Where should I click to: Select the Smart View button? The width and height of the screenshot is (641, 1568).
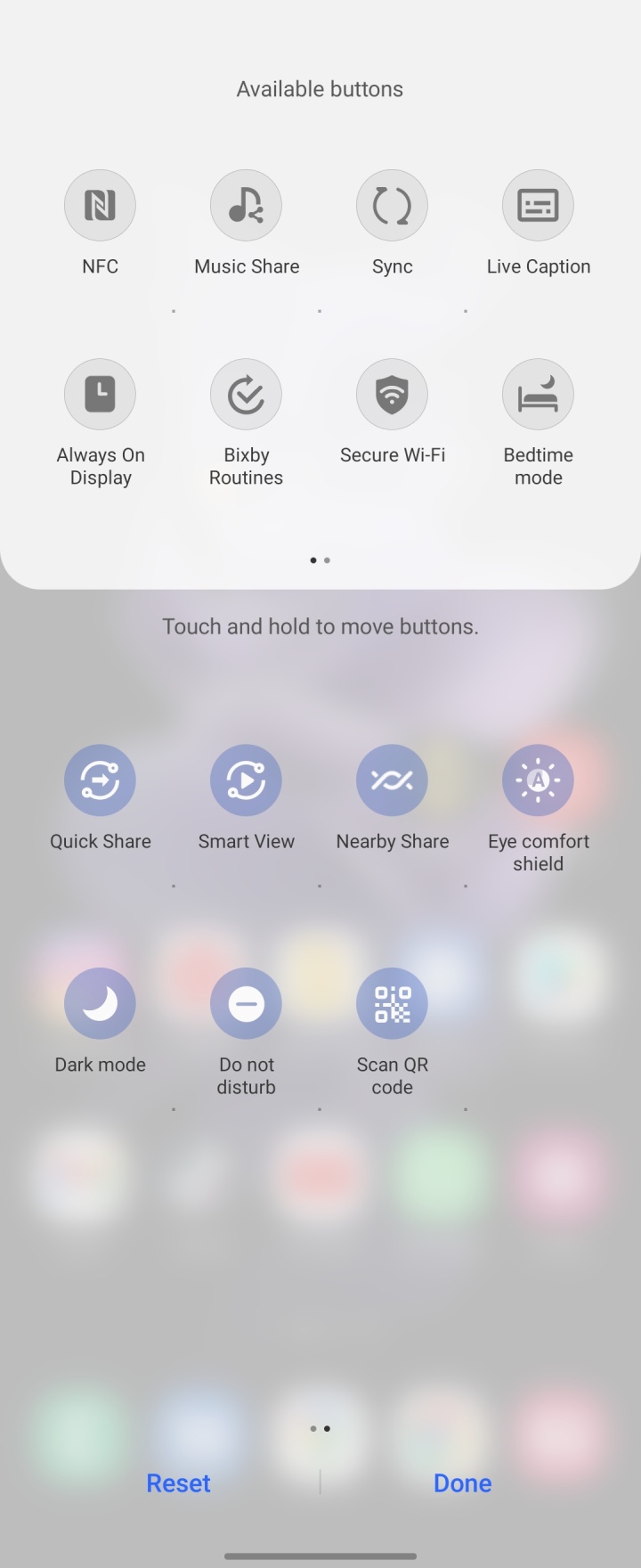tap(246, 780)
